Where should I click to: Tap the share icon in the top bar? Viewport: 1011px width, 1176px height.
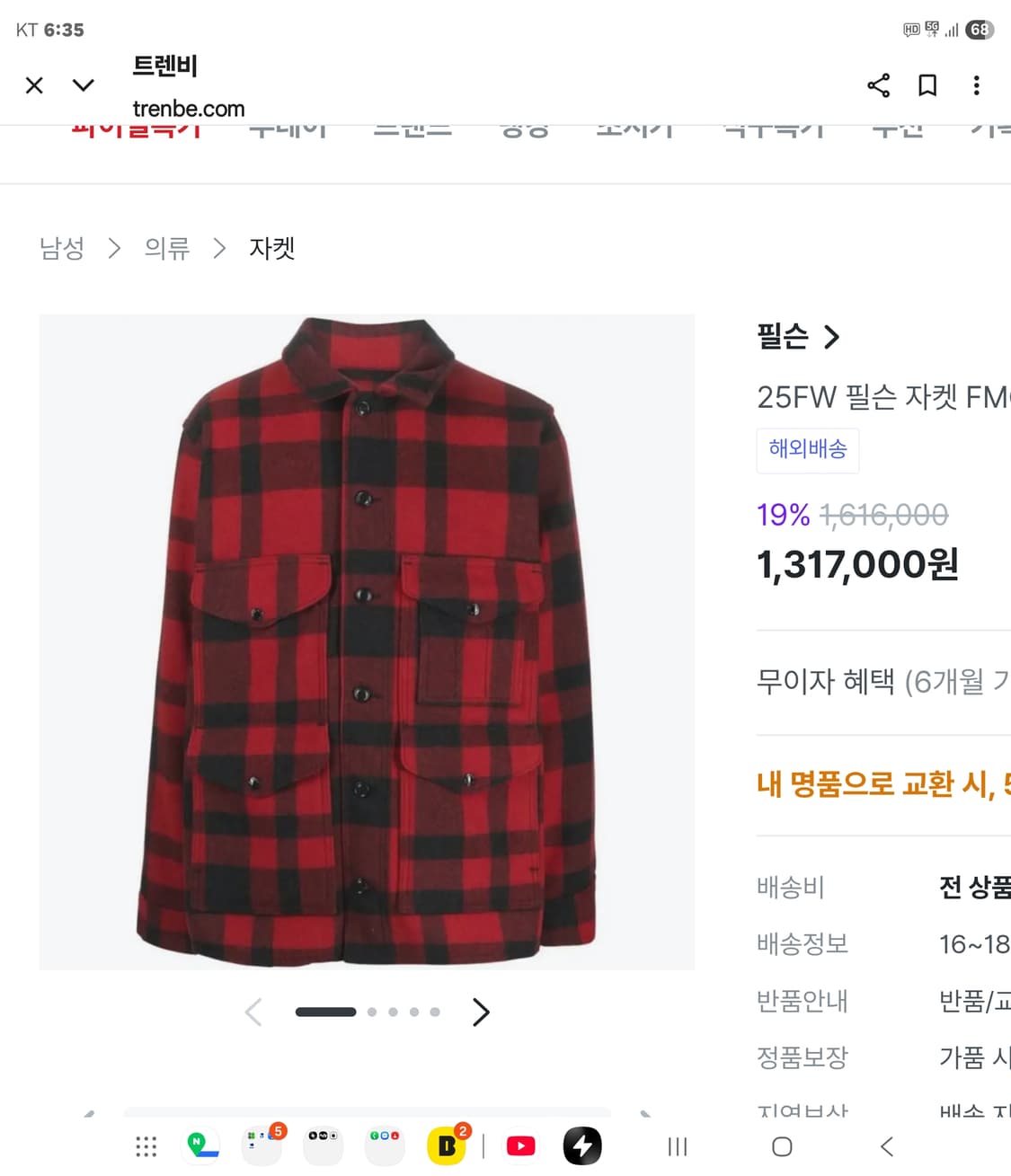pos(879,85)
